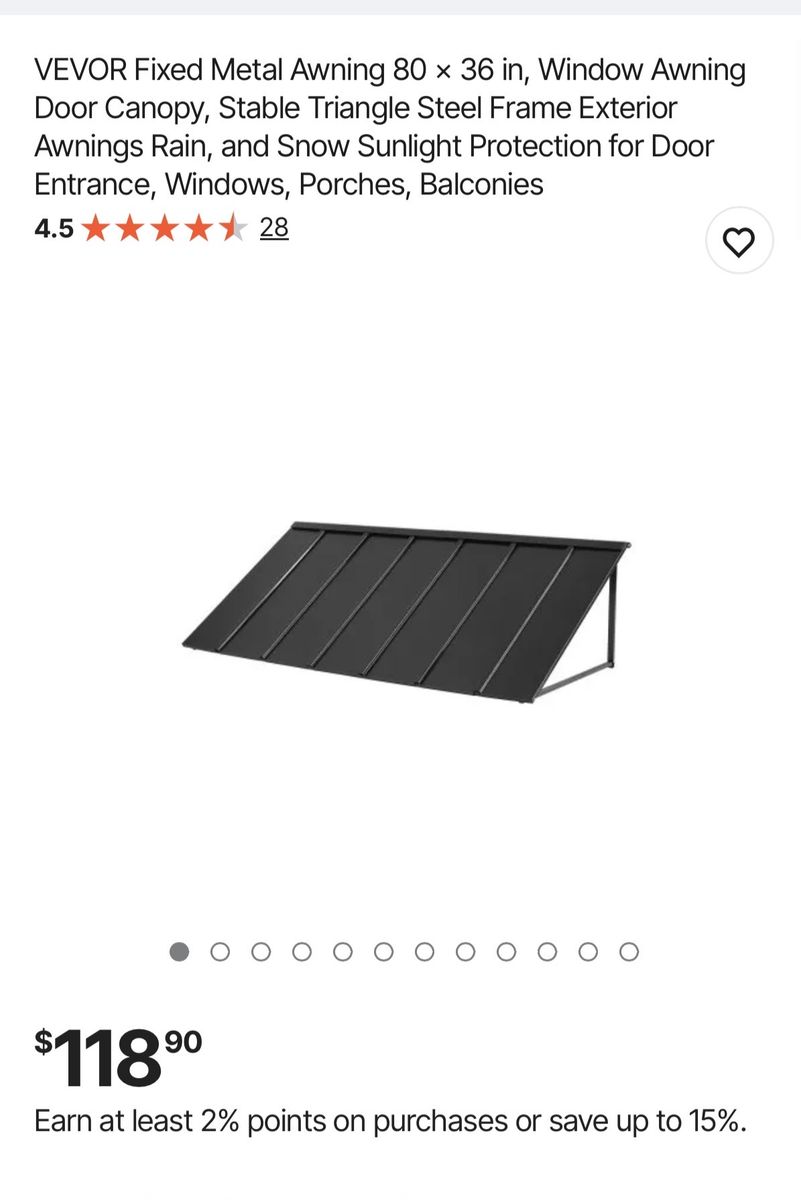Jump to the last image dot
The width and height of the screenshot is (801, 1200).
[x=629, y=952]
